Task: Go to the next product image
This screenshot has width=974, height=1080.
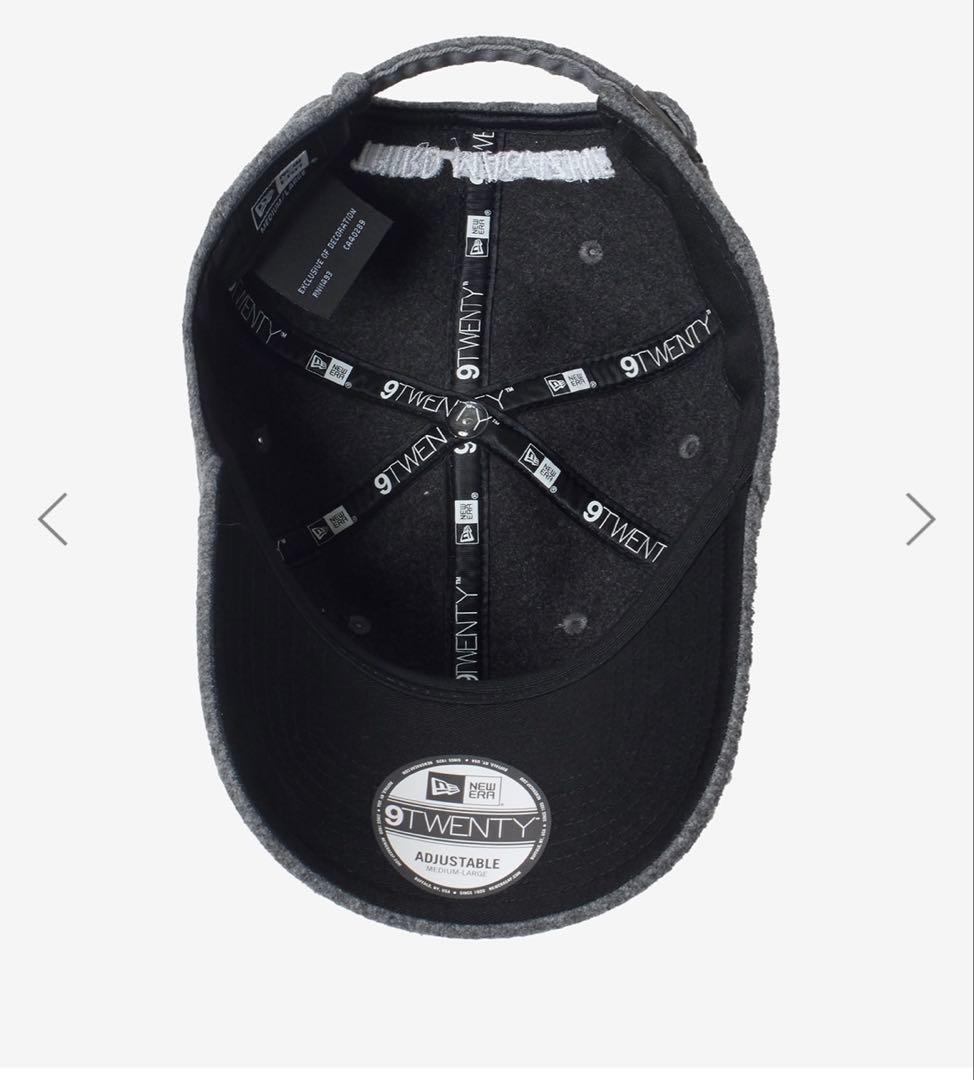Action: 920,519
